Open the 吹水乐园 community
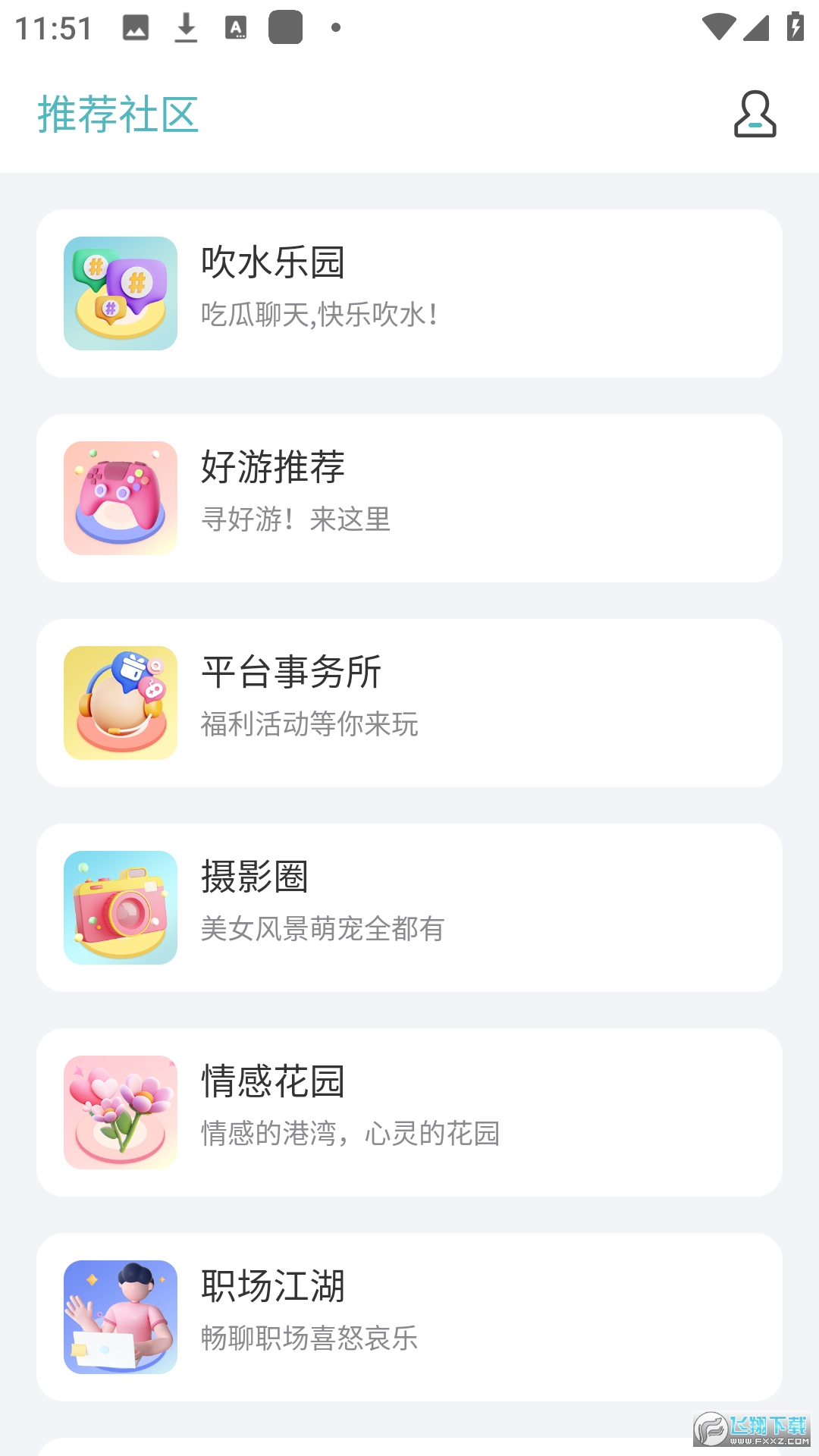Viewport: 819px width, 1456px height. point(409,293)
